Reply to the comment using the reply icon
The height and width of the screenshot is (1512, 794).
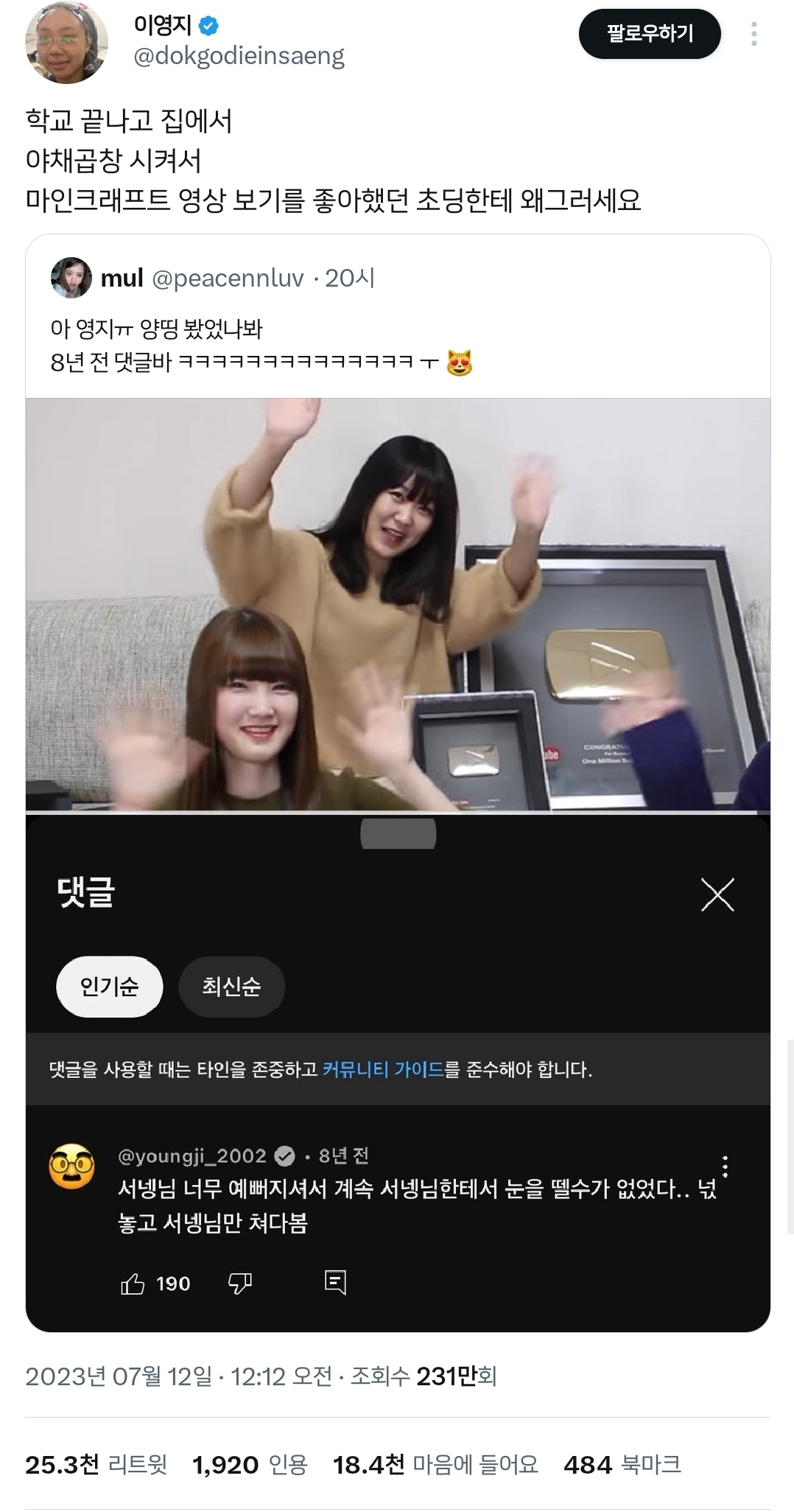tap(337, 1284)
